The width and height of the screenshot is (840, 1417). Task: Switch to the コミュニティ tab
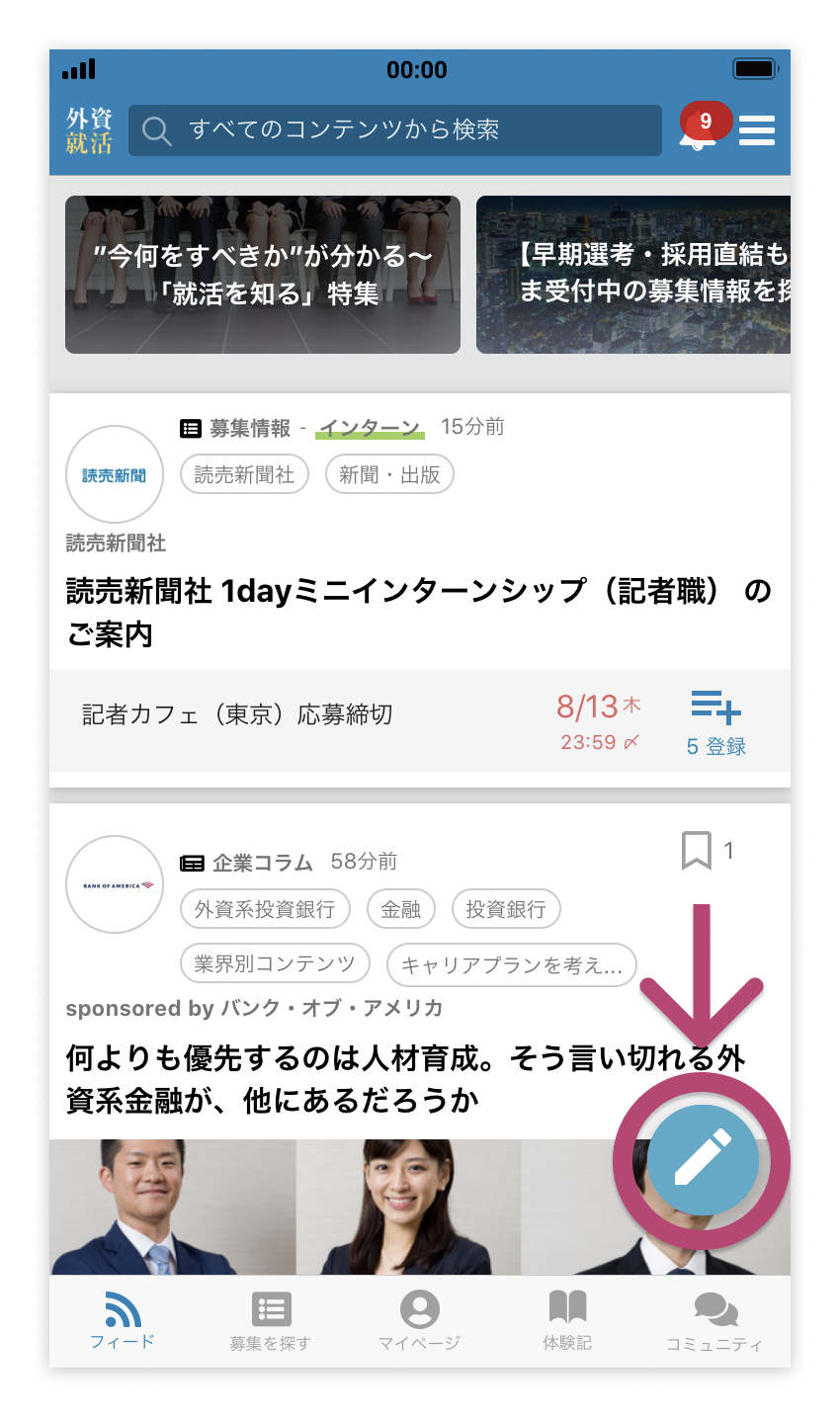(714, 1321)
